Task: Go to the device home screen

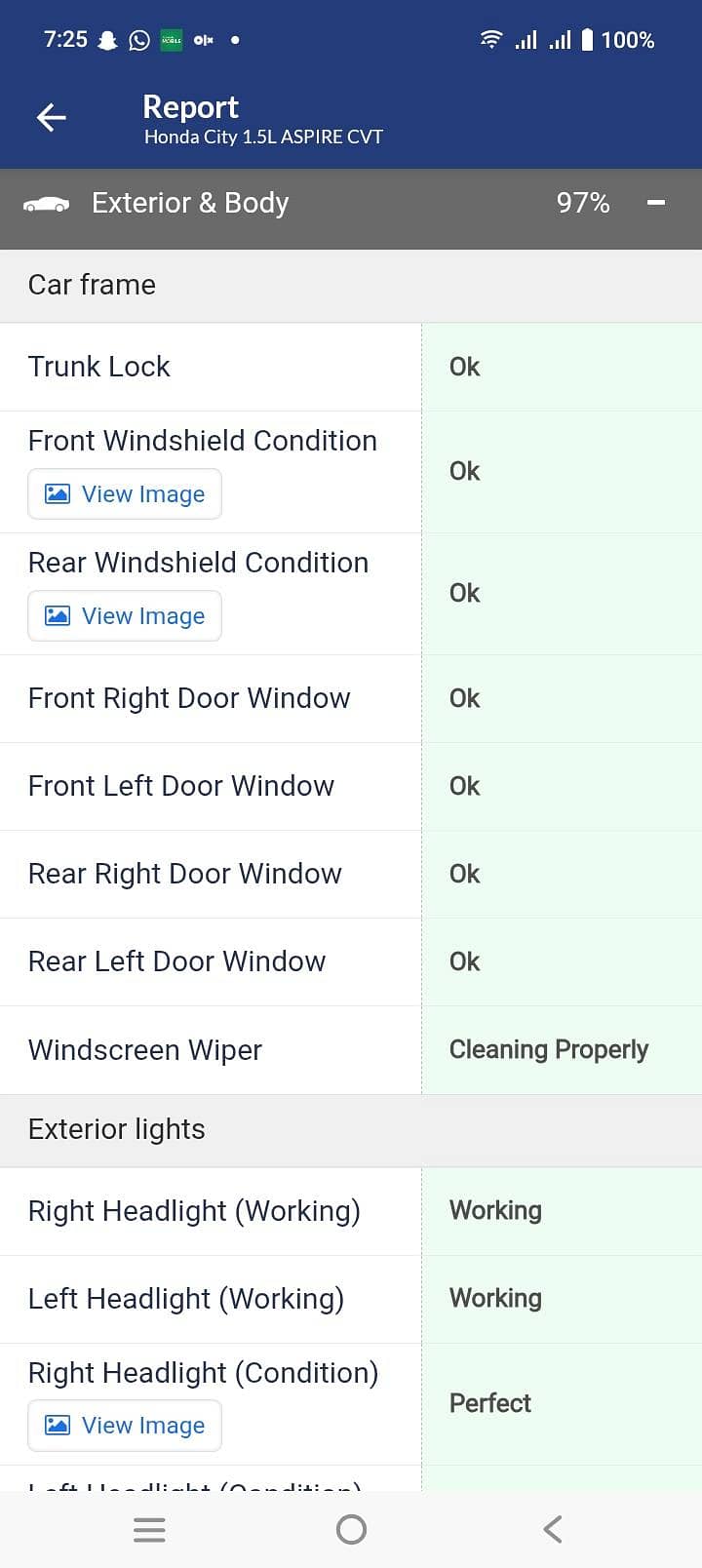Action: pyautogui.click(x=351, y=1529)
